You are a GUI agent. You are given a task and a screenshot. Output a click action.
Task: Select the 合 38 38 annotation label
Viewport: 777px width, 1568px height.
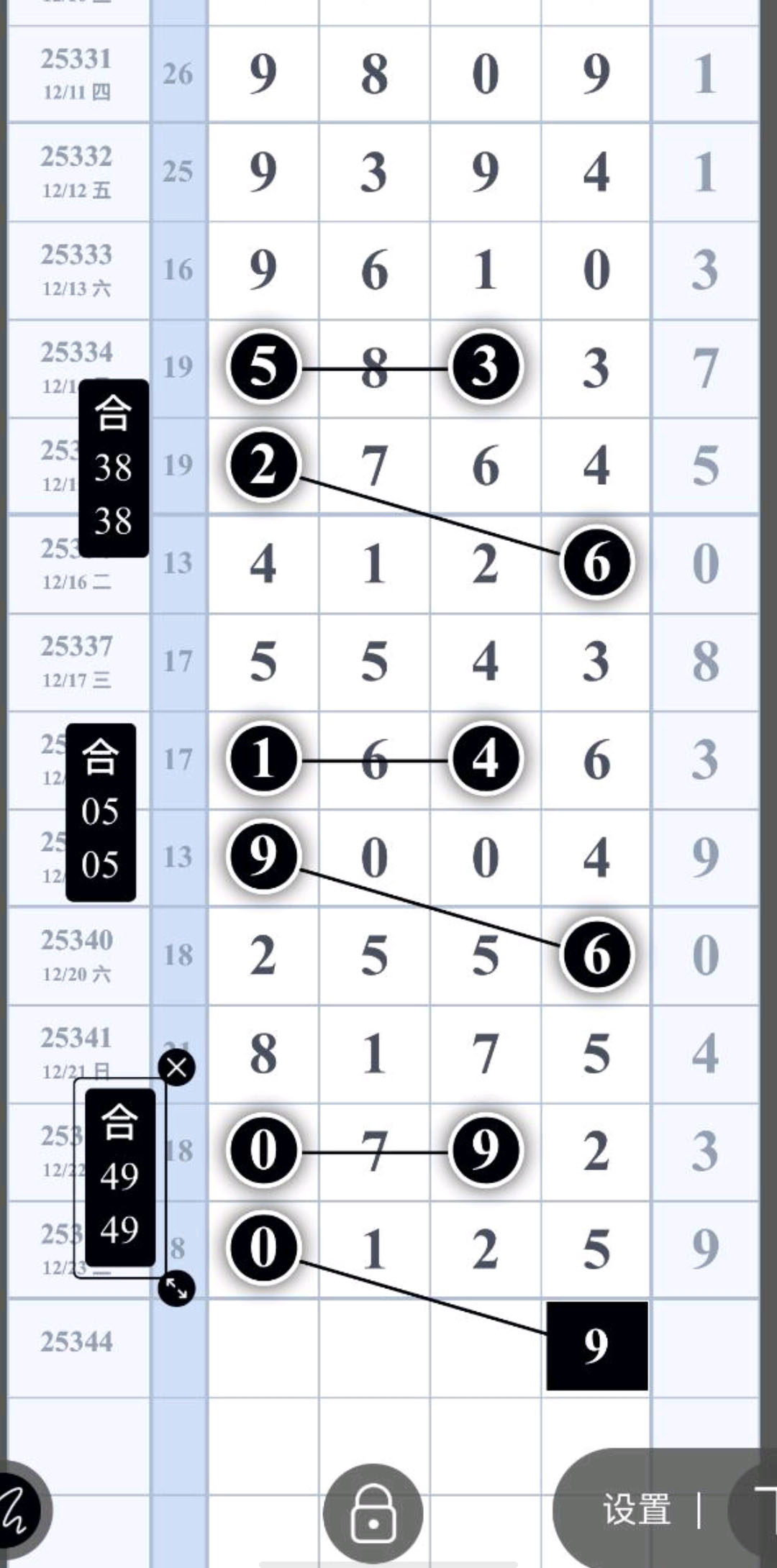coord(114,468)
